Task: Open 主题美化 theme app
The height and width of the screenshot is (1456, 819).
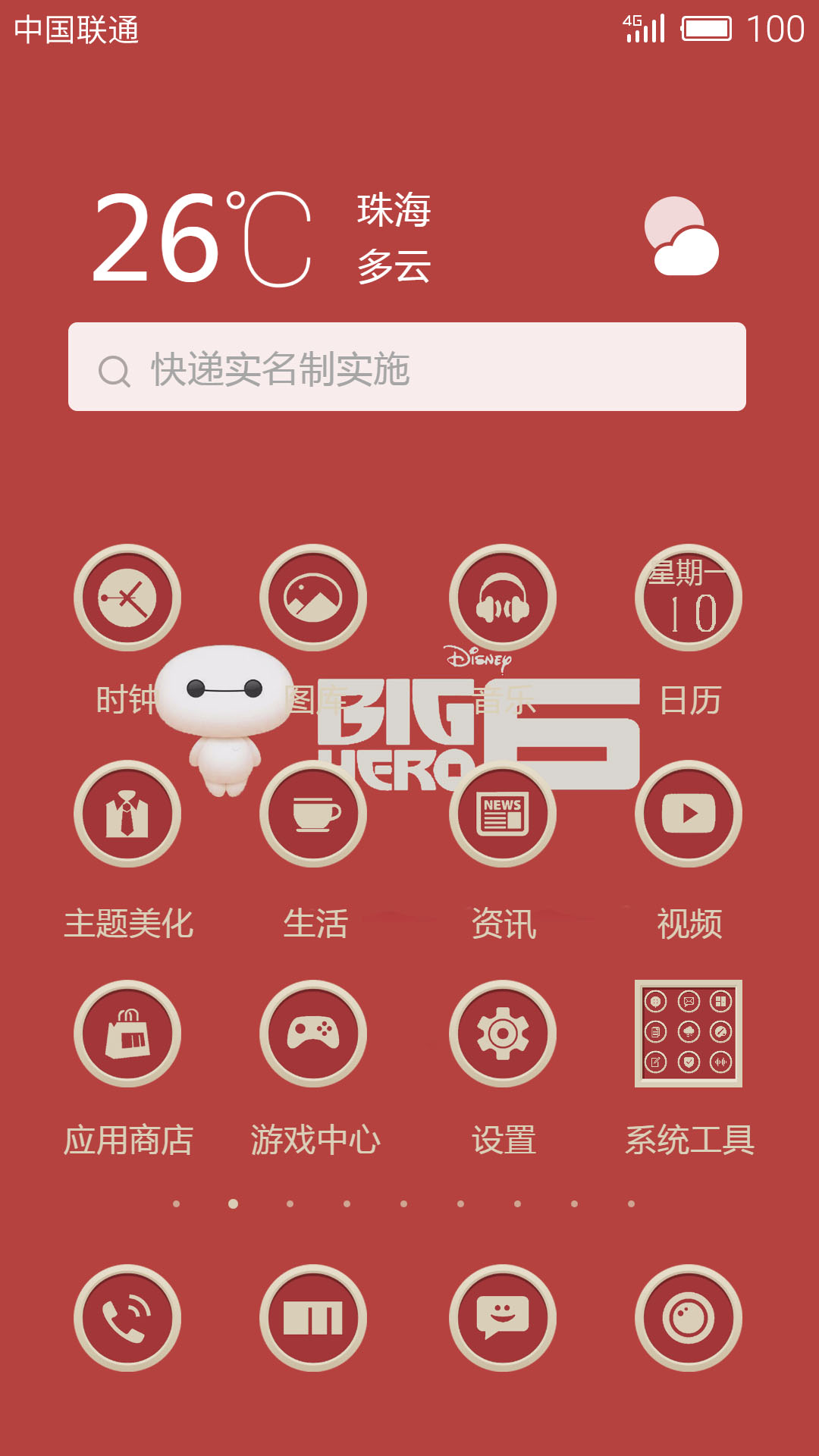Action: (127, 814)
